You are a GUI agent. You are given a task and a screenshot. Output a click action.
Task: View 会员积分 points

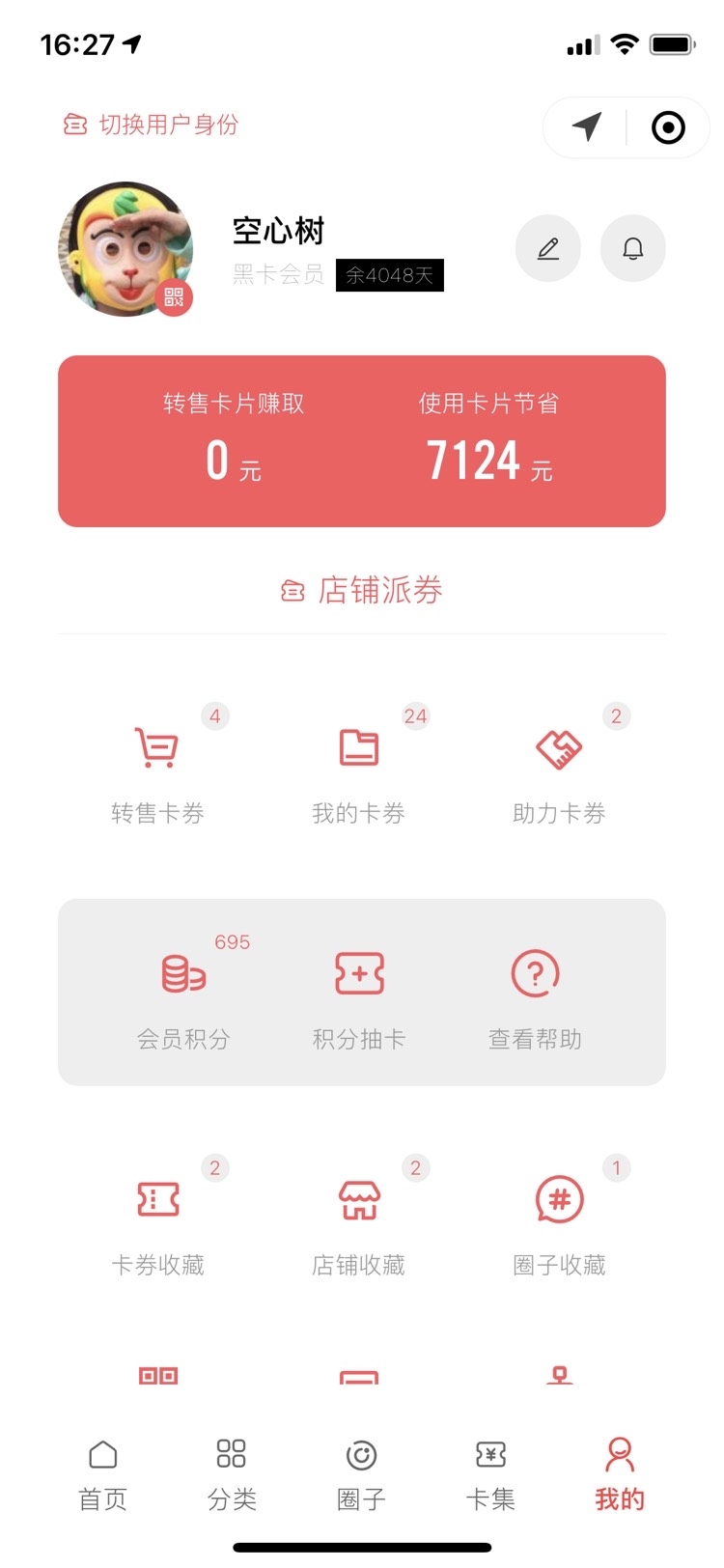[183, 999]
